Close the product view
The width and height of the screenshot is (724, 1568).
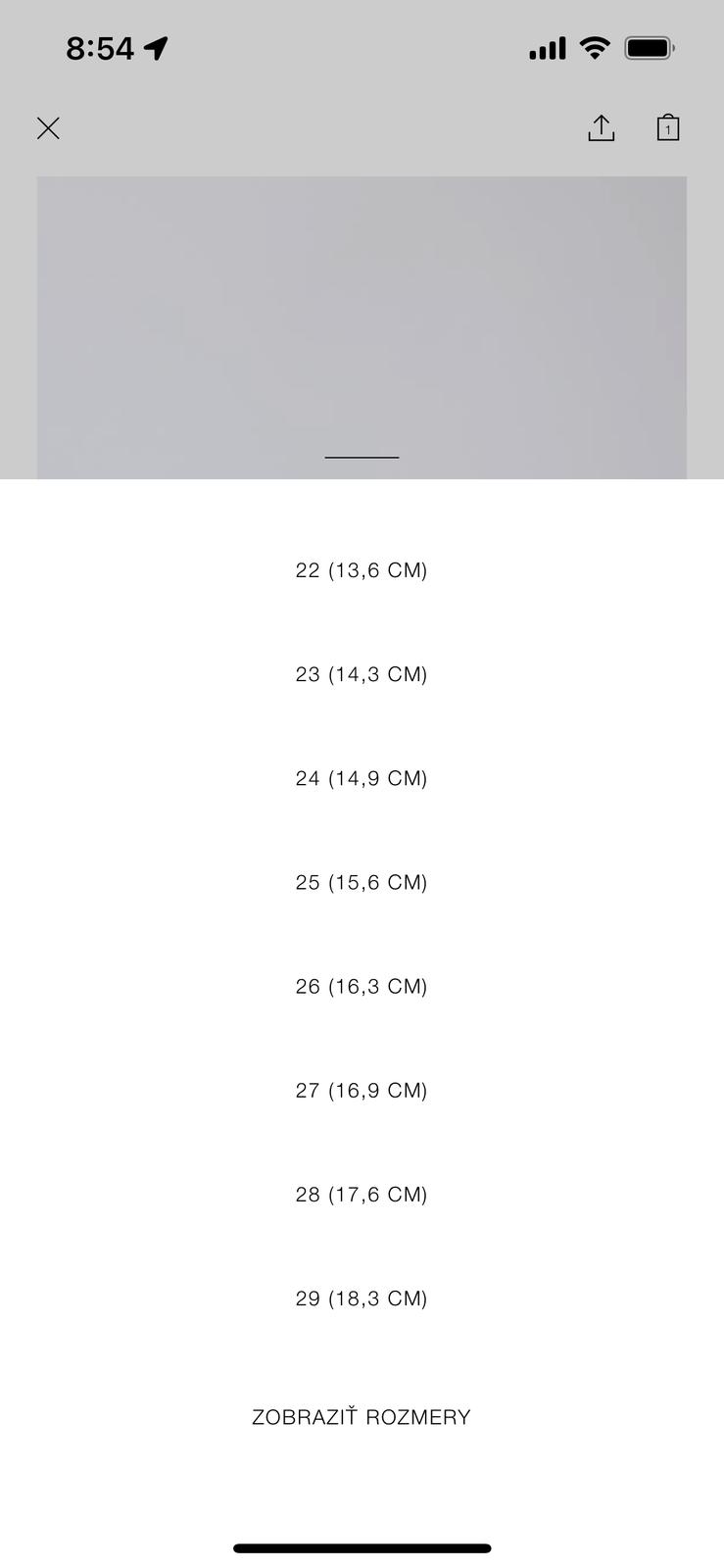48,128
